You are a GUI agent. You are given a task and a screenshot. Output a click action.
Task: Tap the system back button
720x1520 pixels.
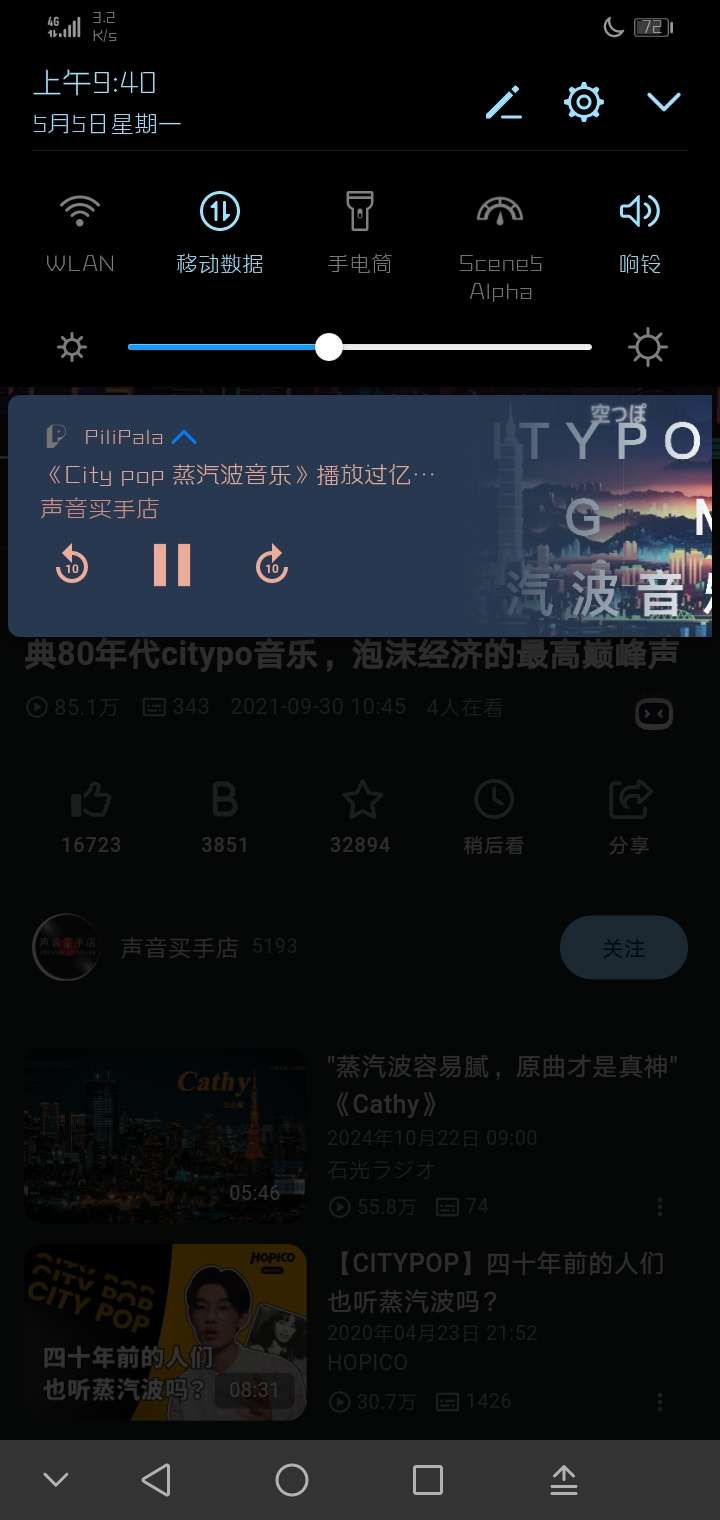(156, 1480)
